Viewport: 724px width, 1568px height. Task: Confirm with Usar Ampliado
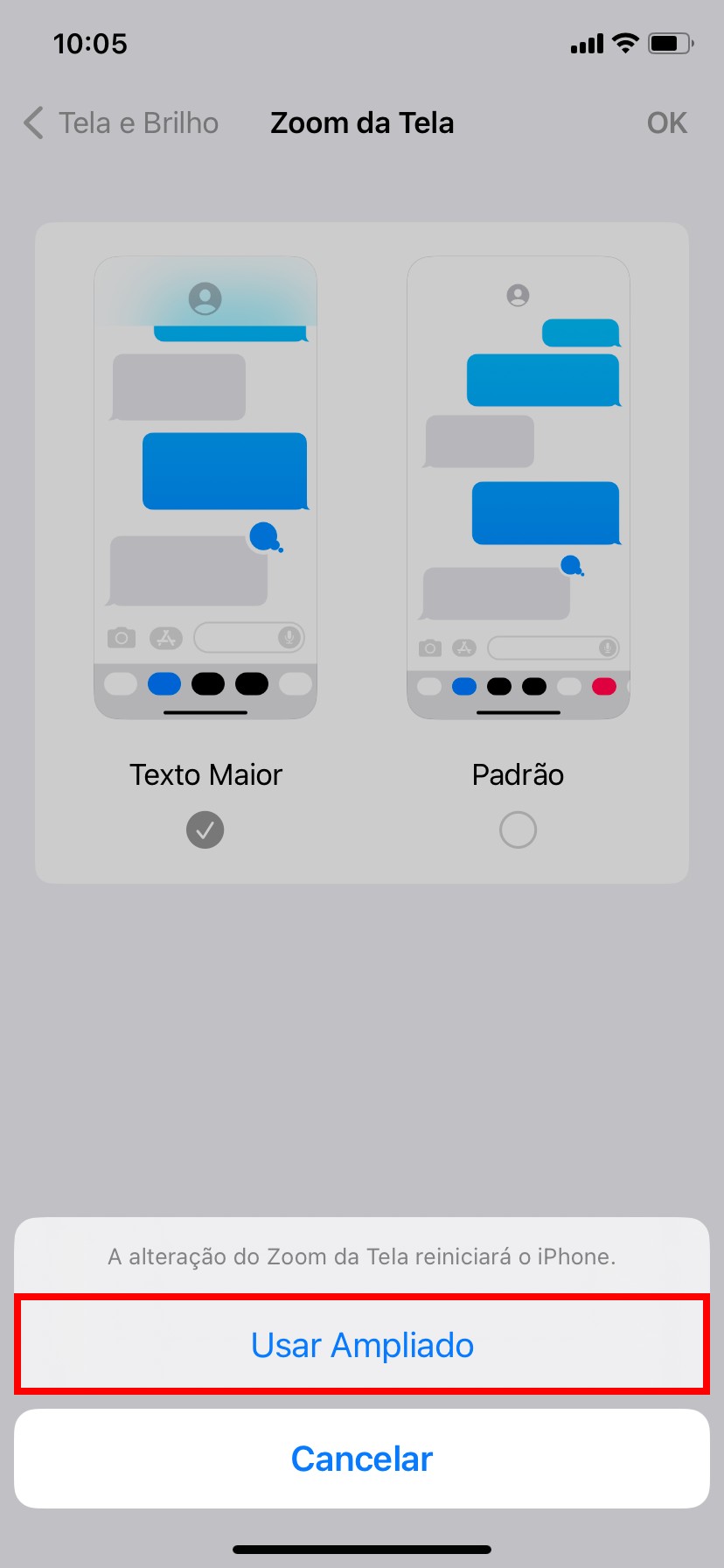coord(362,1345)
